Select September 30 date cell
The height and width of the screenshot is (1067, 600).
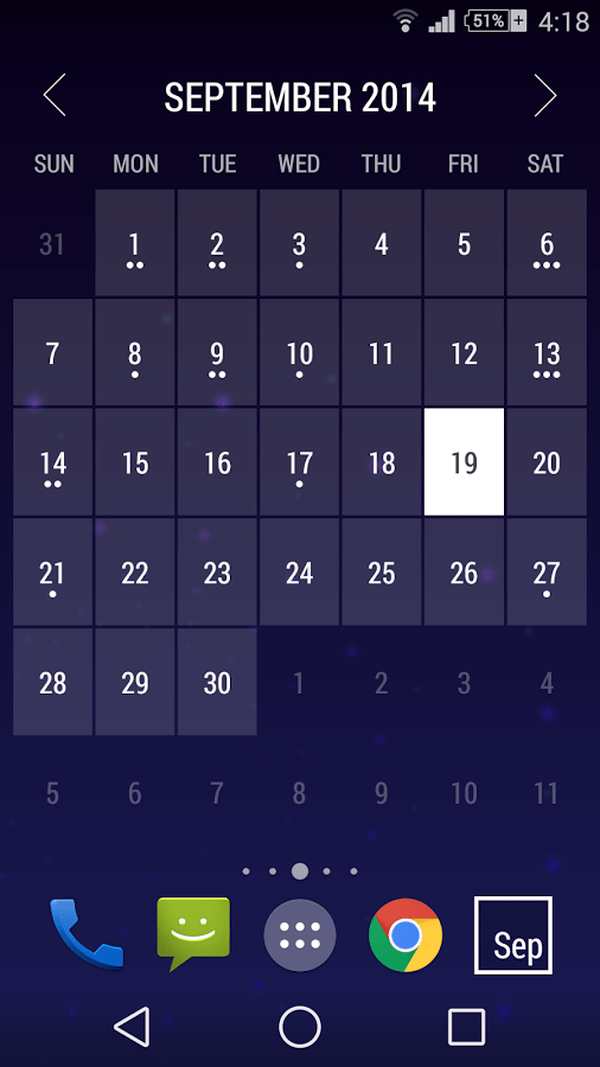(x=217, y=683)
